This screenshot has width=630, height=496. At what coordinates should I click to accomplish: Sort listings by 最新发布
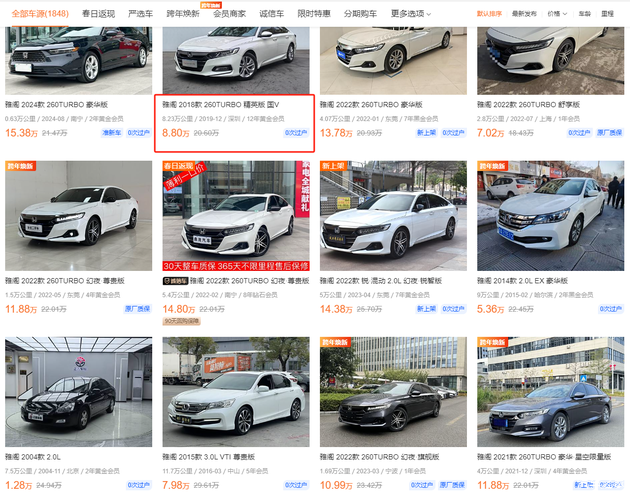[523, 15]
